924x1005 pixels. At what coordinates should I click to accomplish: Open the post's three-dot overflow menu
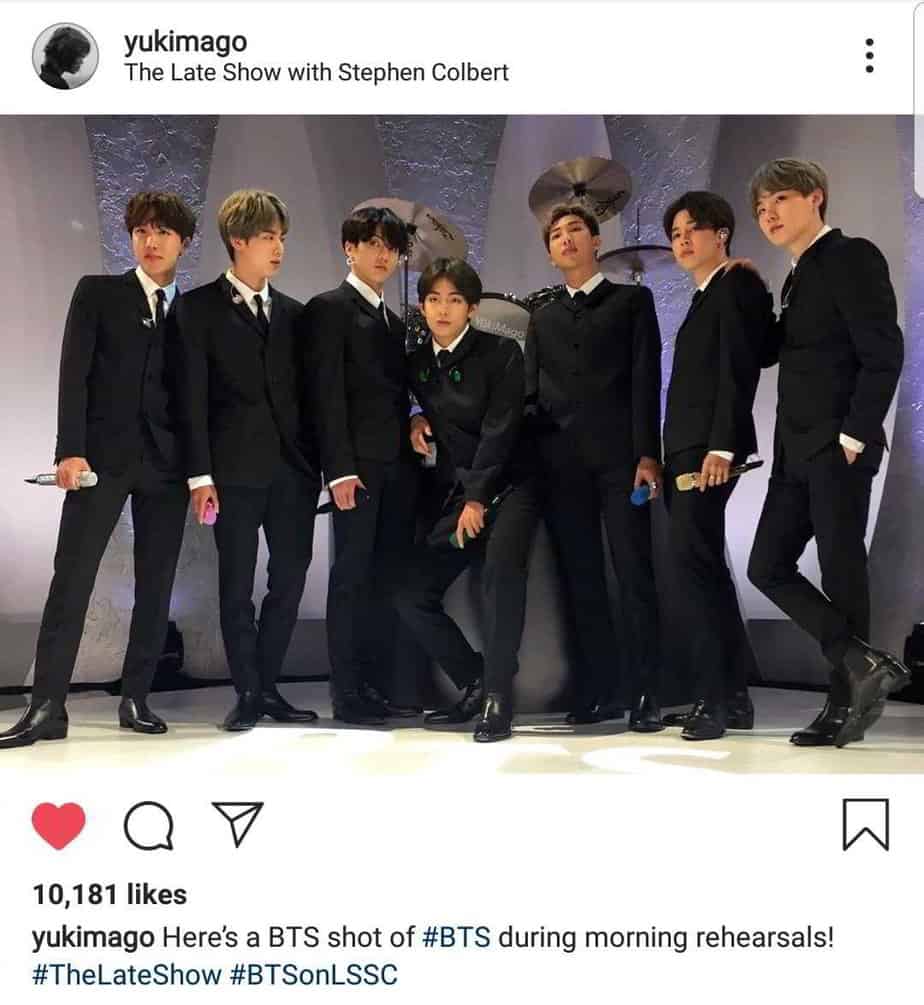(x=869, y=56)
